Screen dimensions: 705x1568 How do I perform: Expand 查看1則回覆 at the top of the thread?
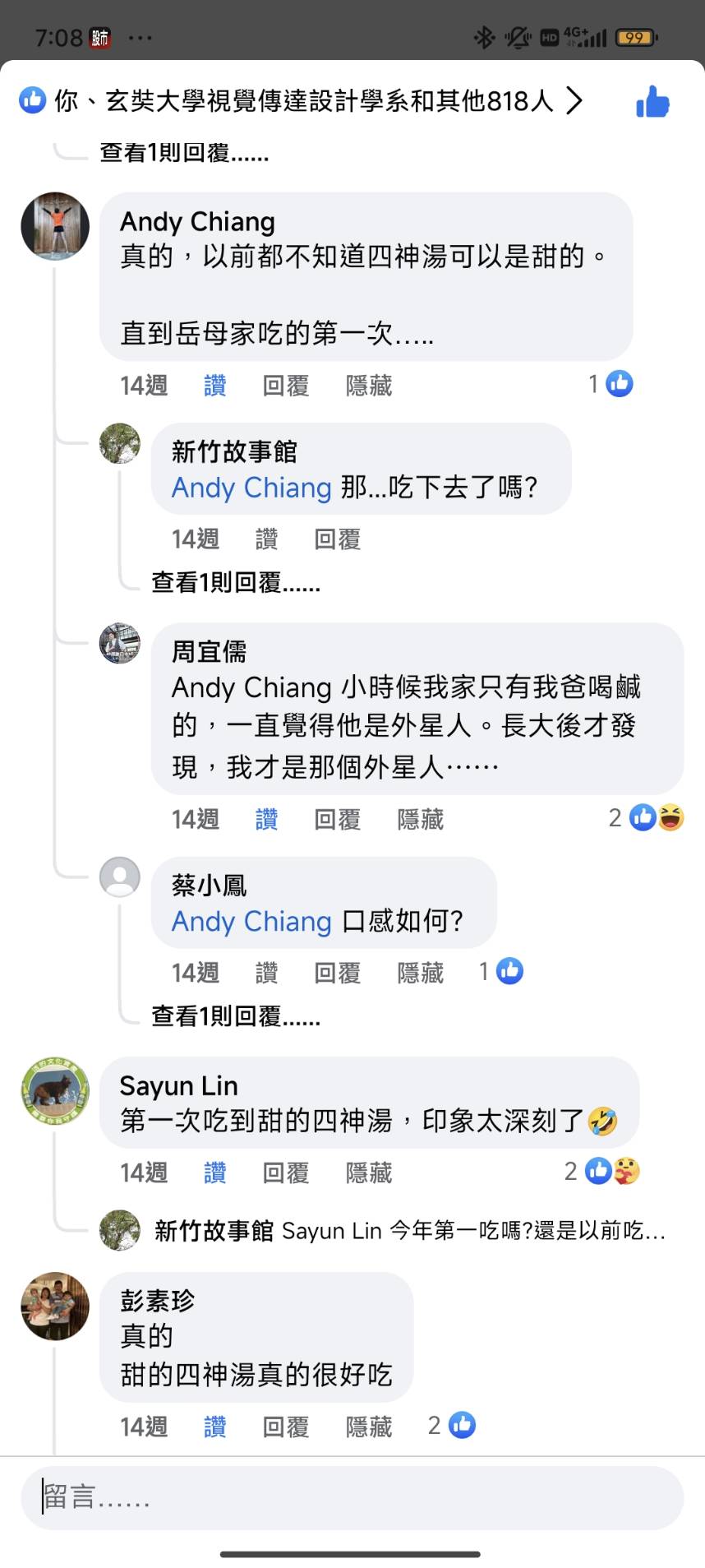coord(184,153)
